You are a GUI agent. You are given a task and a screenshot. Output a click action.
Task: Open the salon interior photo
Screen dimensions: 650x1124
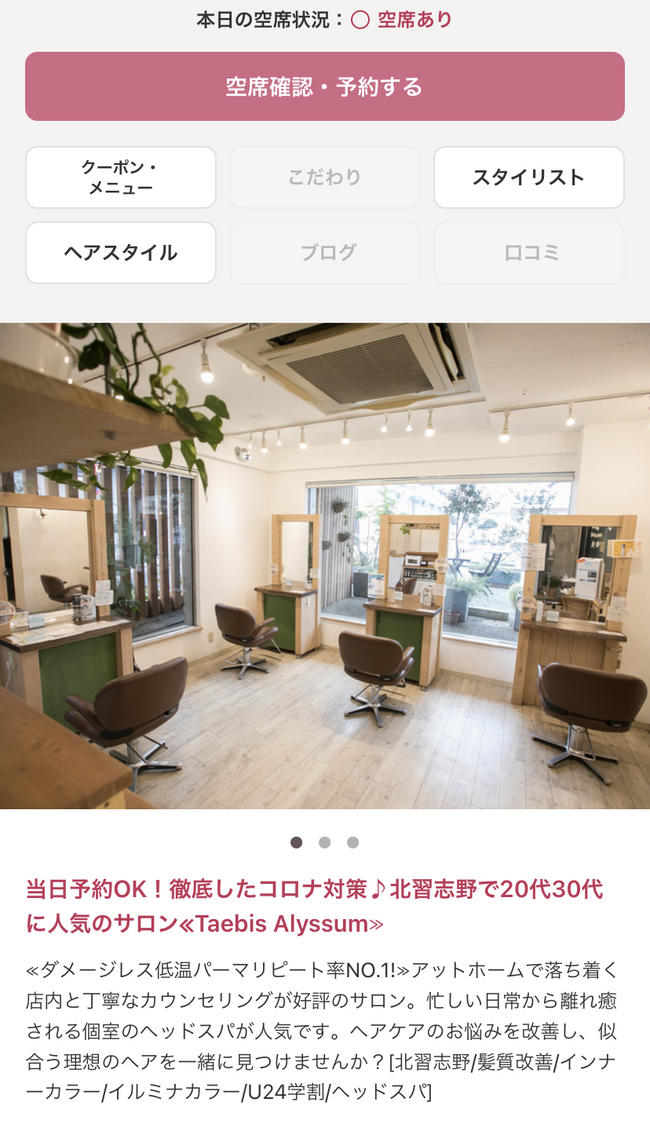pos(325,566)
